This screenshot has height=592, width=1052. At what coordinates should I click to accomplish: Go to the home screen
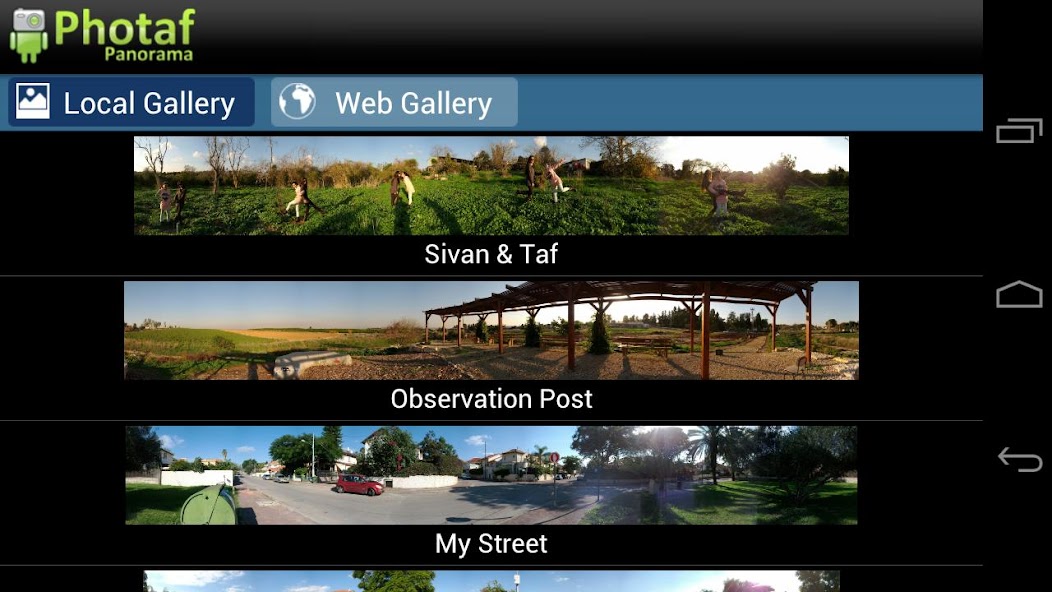(x=1019, y=295)
